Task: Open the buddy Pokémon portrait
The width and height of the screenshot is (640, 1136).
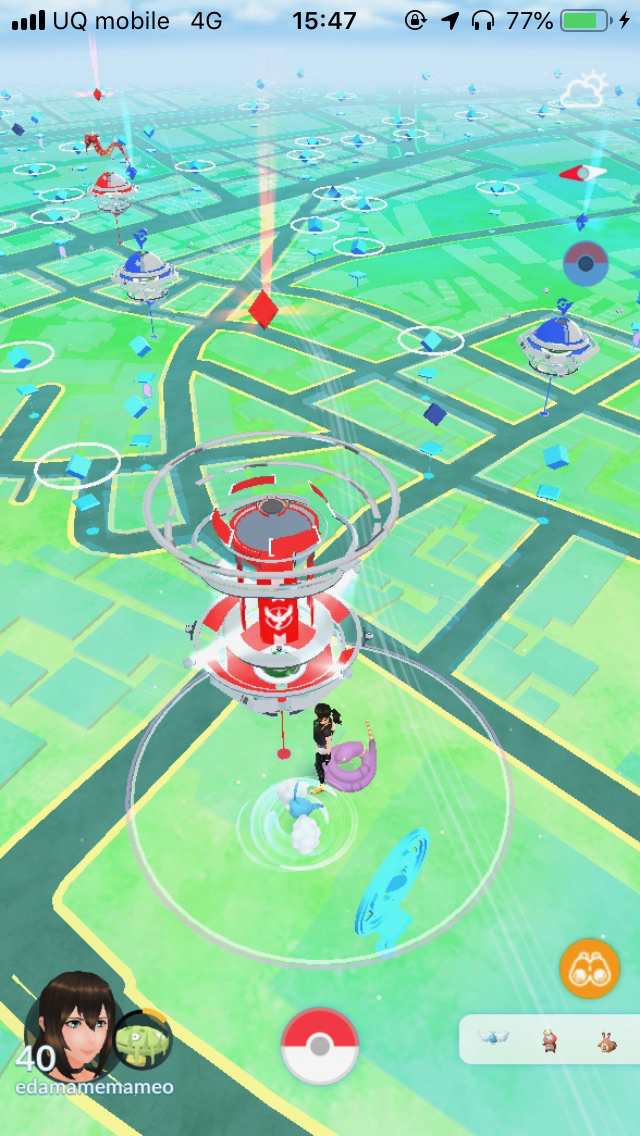Action: [142, 1040]
